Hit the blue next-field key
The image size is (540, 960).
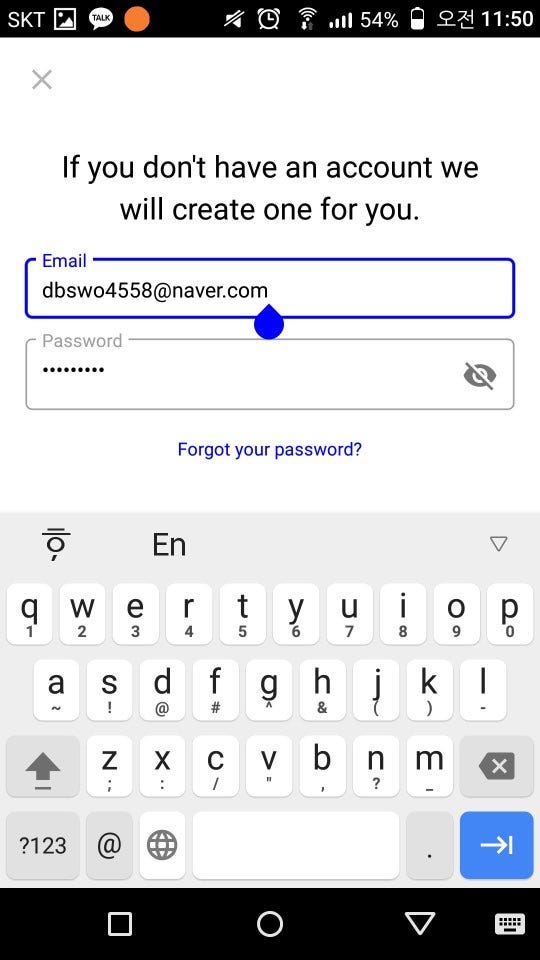click(x=497, y=845)
